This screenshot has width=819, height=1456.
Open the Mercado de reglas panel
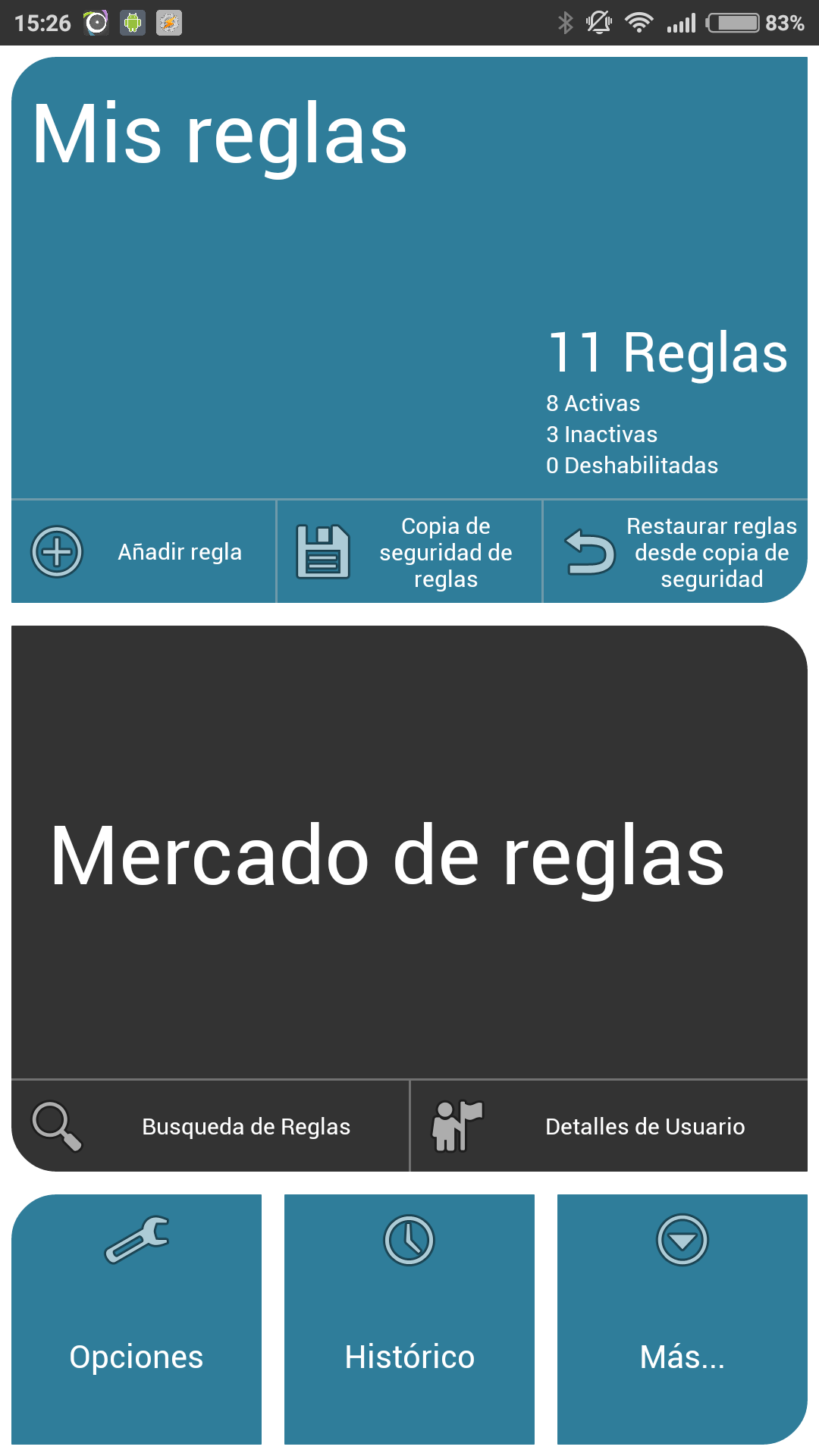click(x=409, y=852)
